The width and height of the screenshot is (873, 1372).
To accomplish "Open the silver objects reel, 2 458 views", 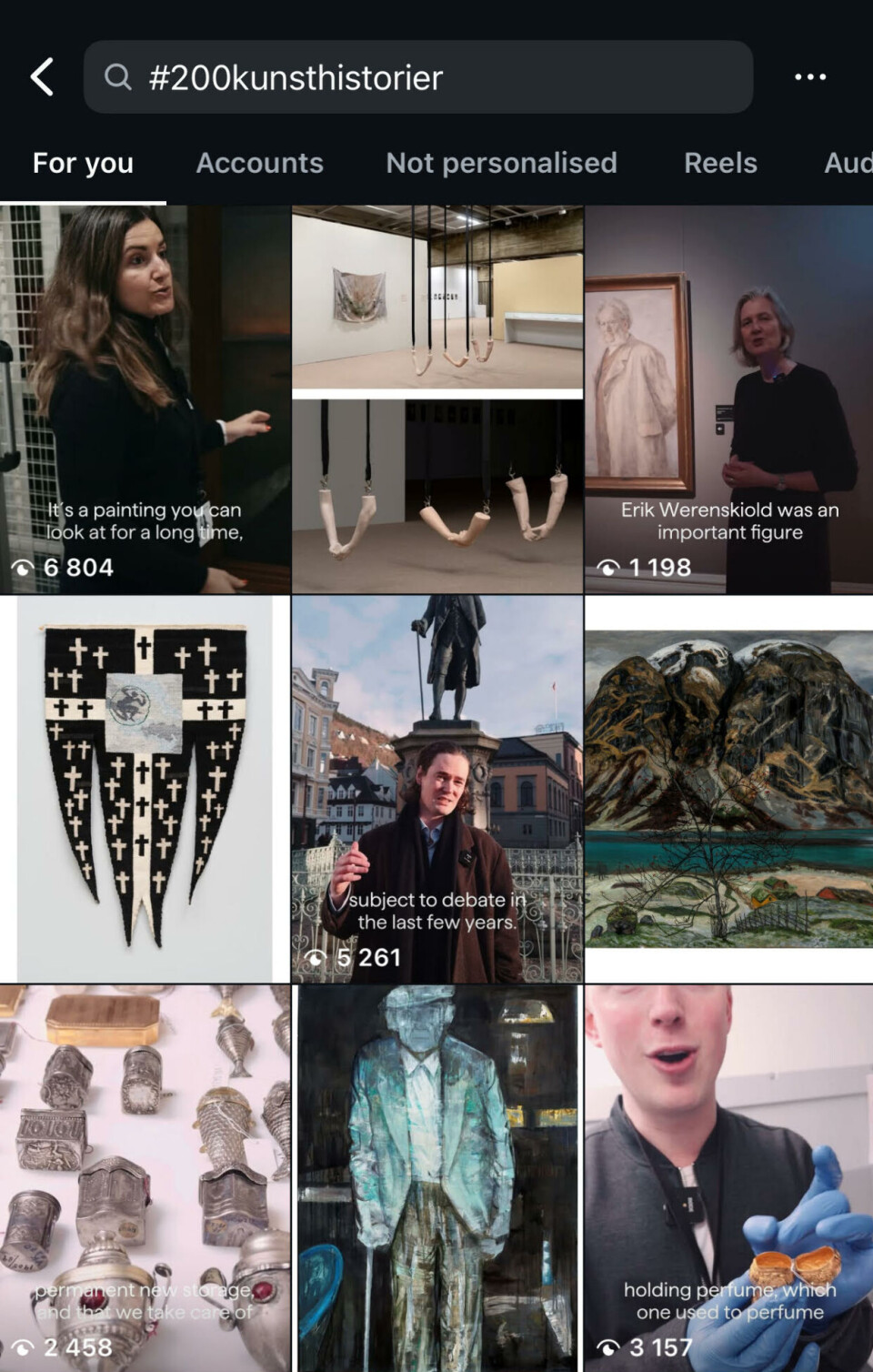I will pos(145,1178).
